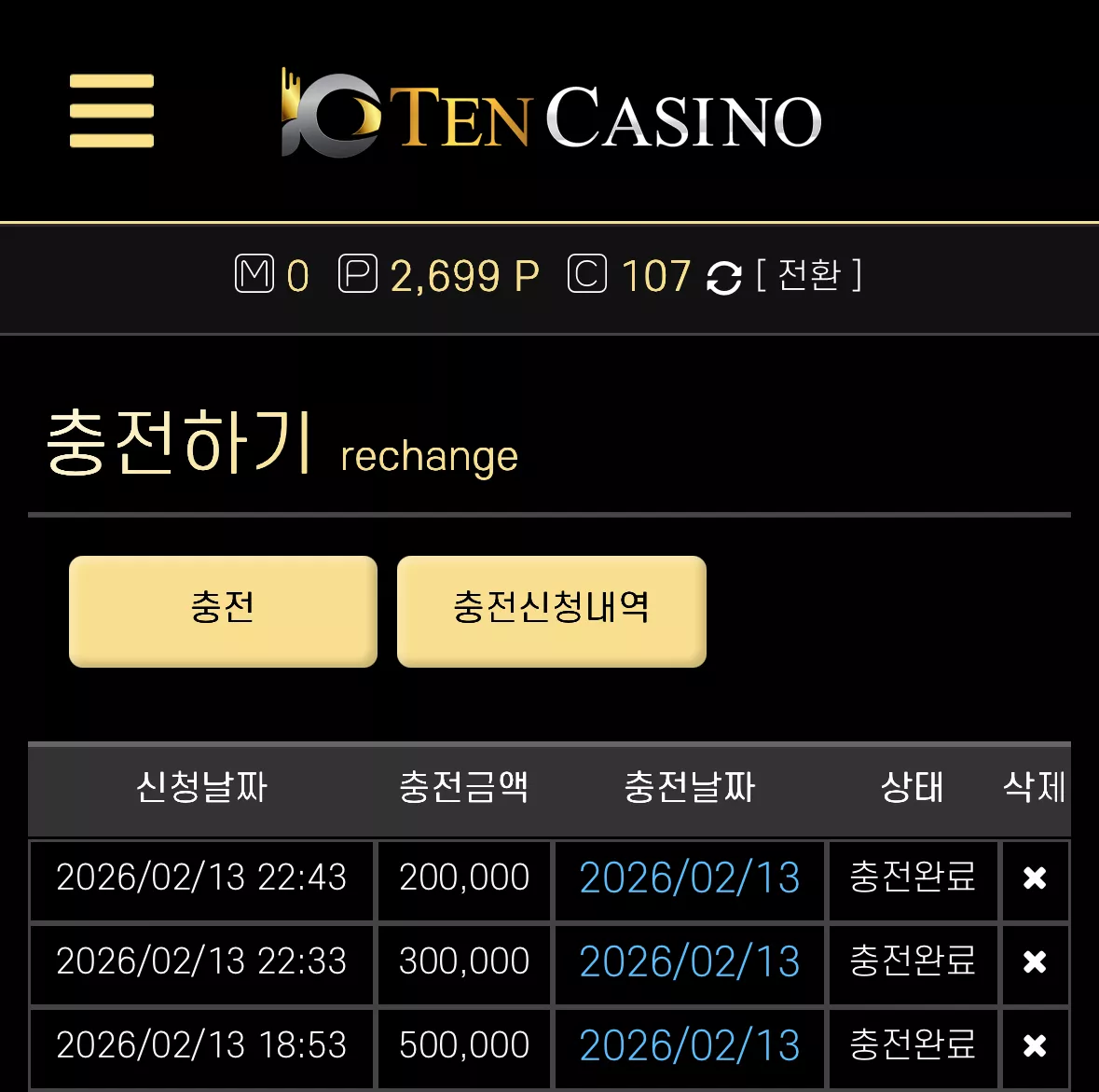Screen dimensions: 1099x1092
Task: Delete the 300,000 recharge record from 22:33
Action: tap(1035, 961)
